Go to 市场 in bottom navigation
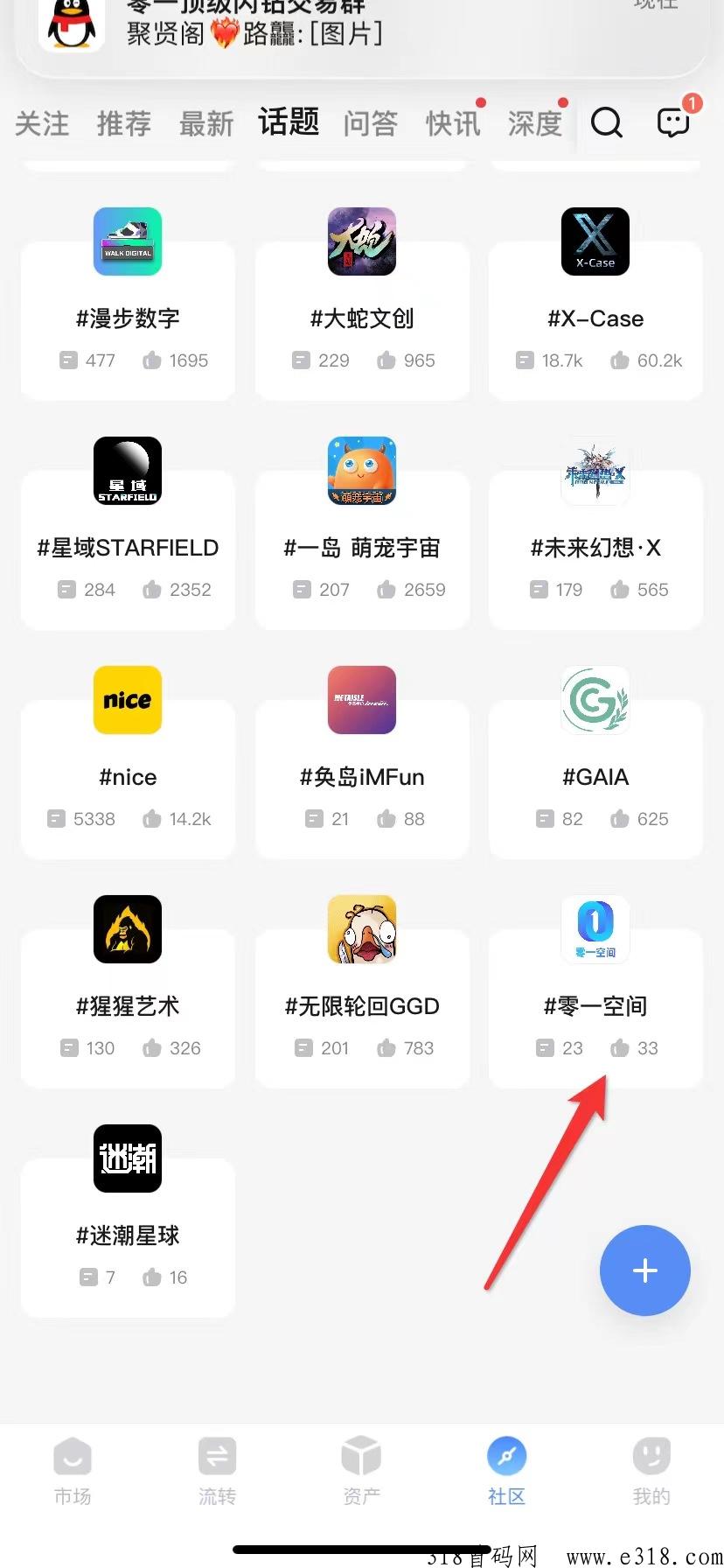 [73, 1472]
